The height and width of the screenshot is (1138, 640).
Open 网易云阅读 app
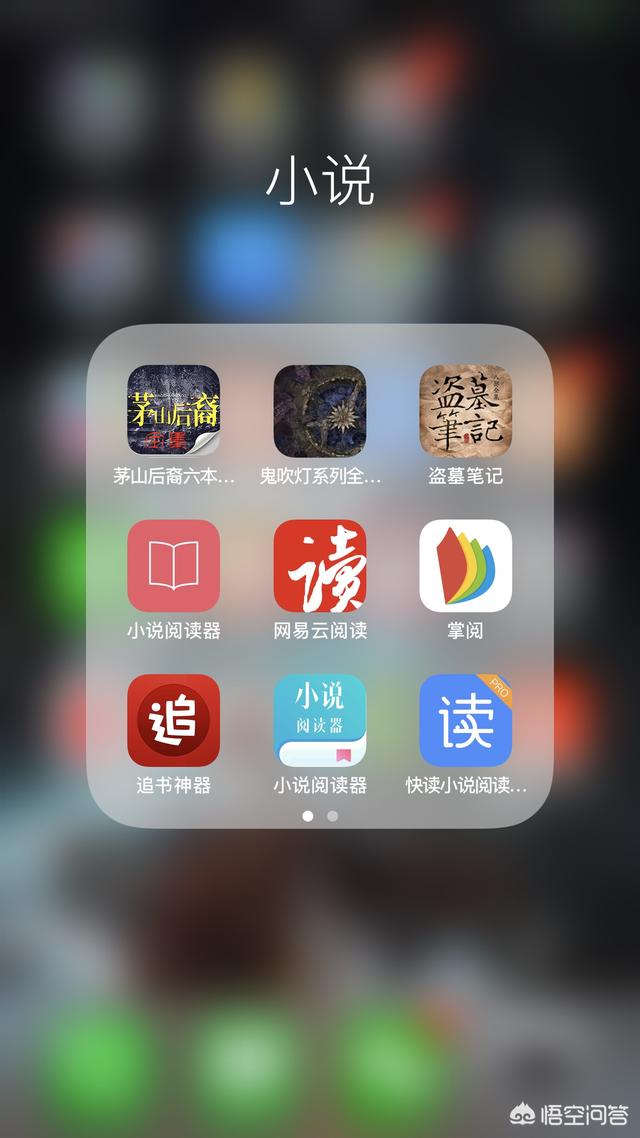pyautogui.click(x=320, y=565)
